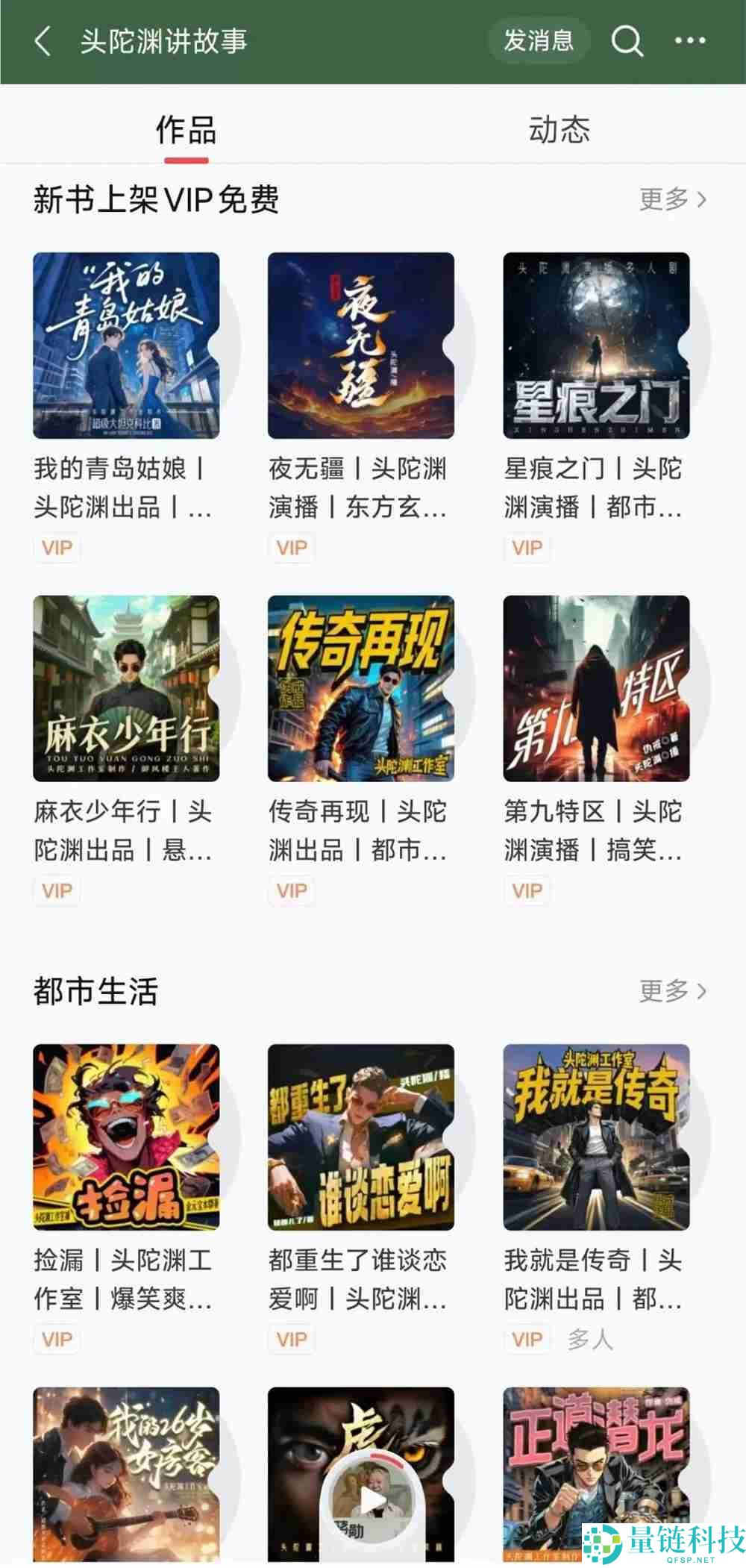View 更多 for 都市生活 section
The height and width of the screenshot is (1568, 746).
point(672,991)
